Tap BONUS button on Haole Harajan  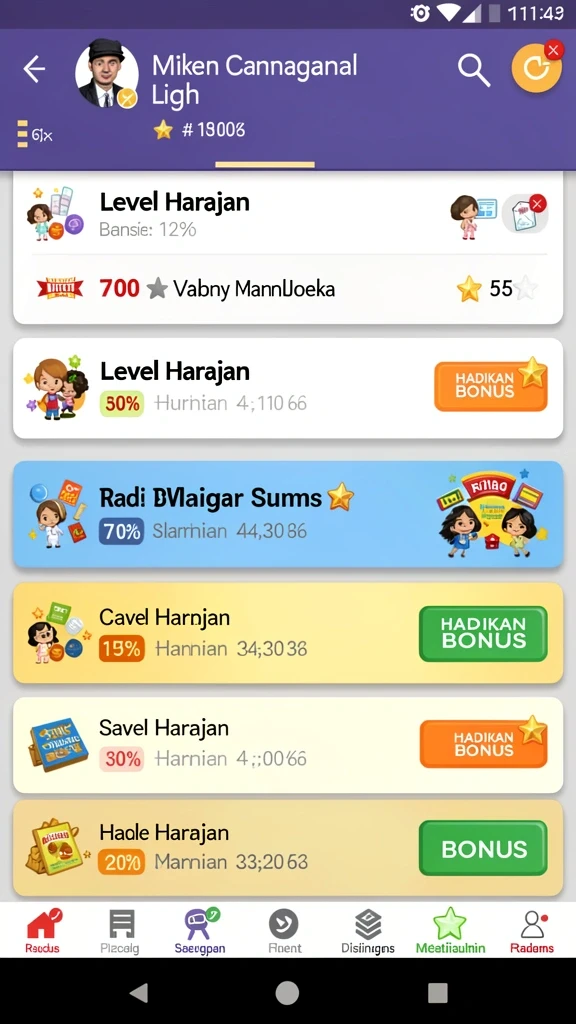pos(483,848)
